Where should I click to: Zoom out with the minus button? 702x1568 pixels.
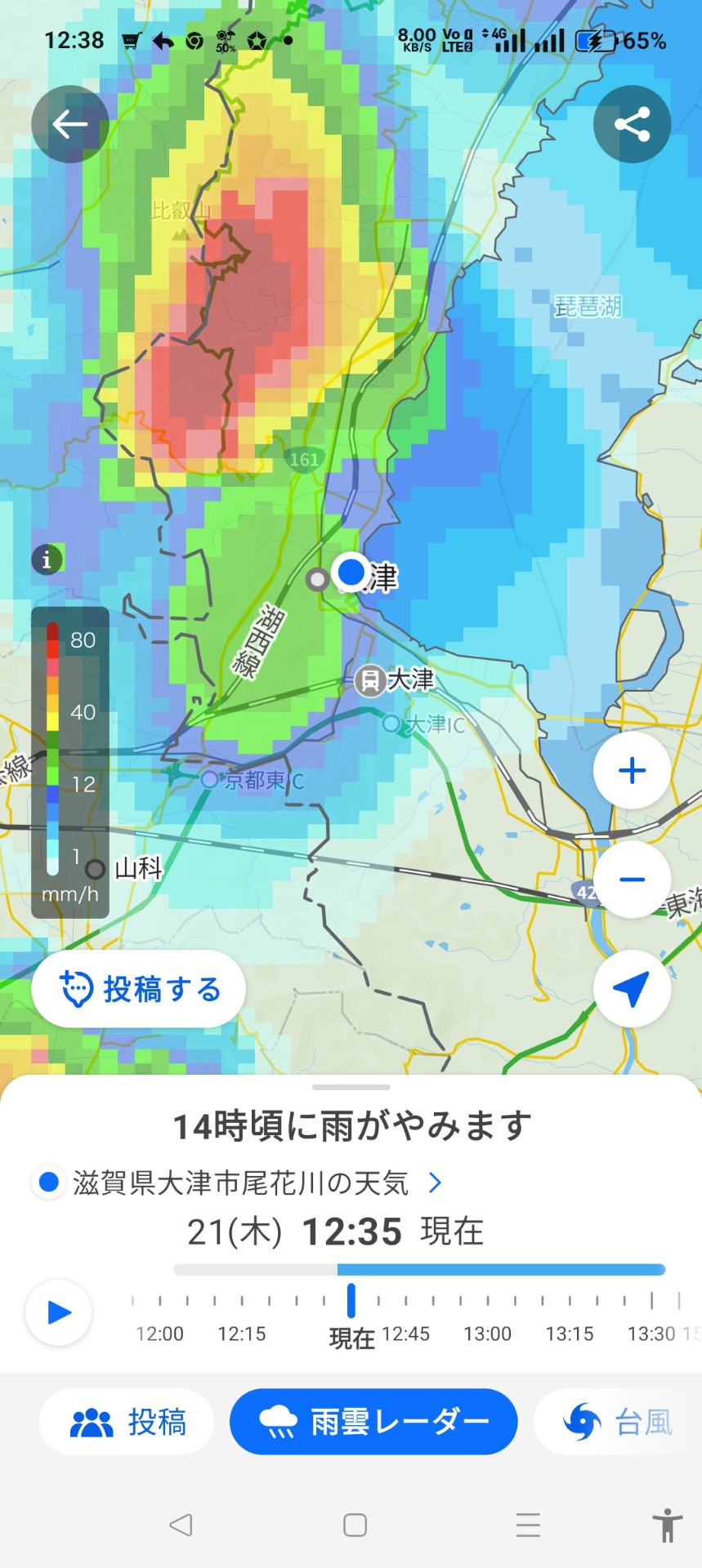(x=632, y=880)
